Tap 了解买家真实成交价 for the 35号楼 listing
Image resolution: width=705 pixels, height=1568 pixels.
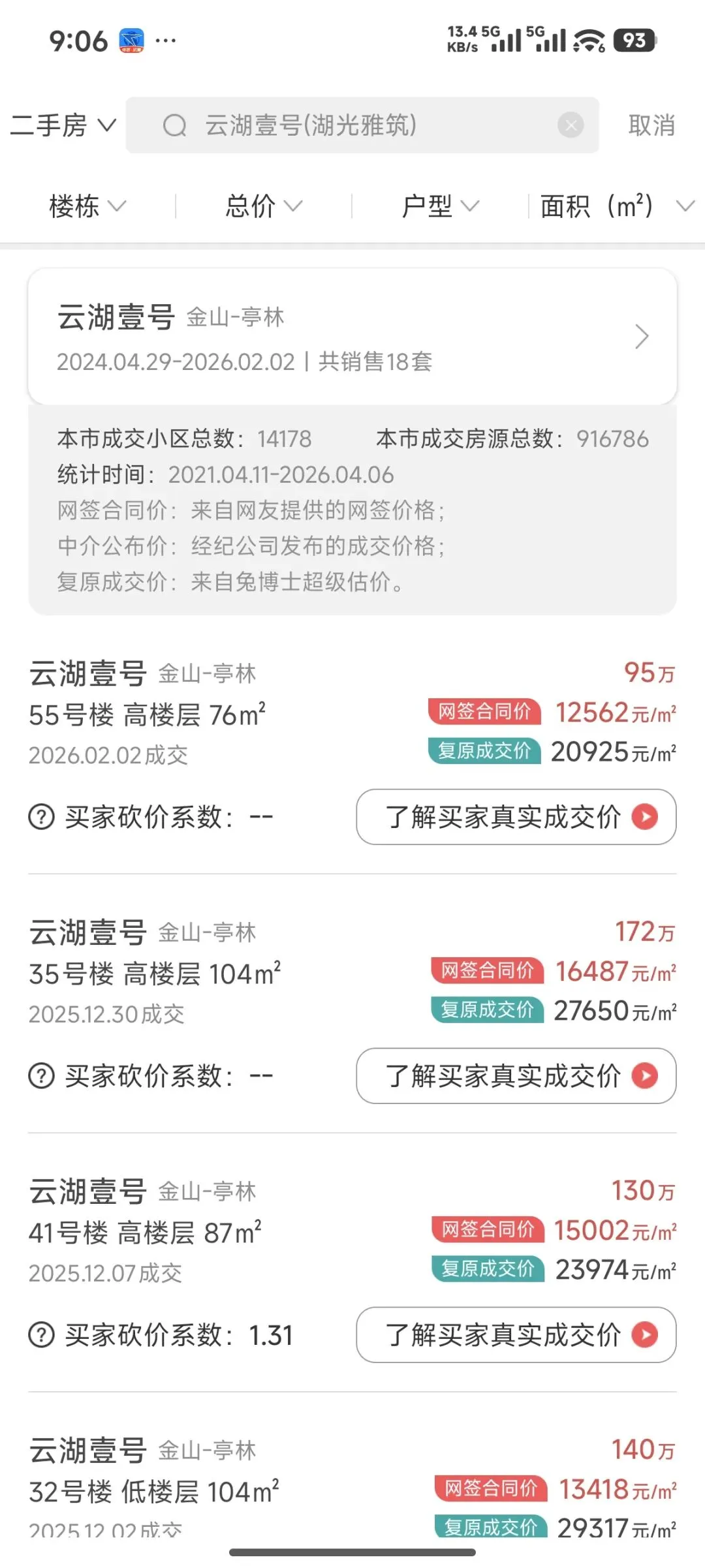(x=516, y=1076)
